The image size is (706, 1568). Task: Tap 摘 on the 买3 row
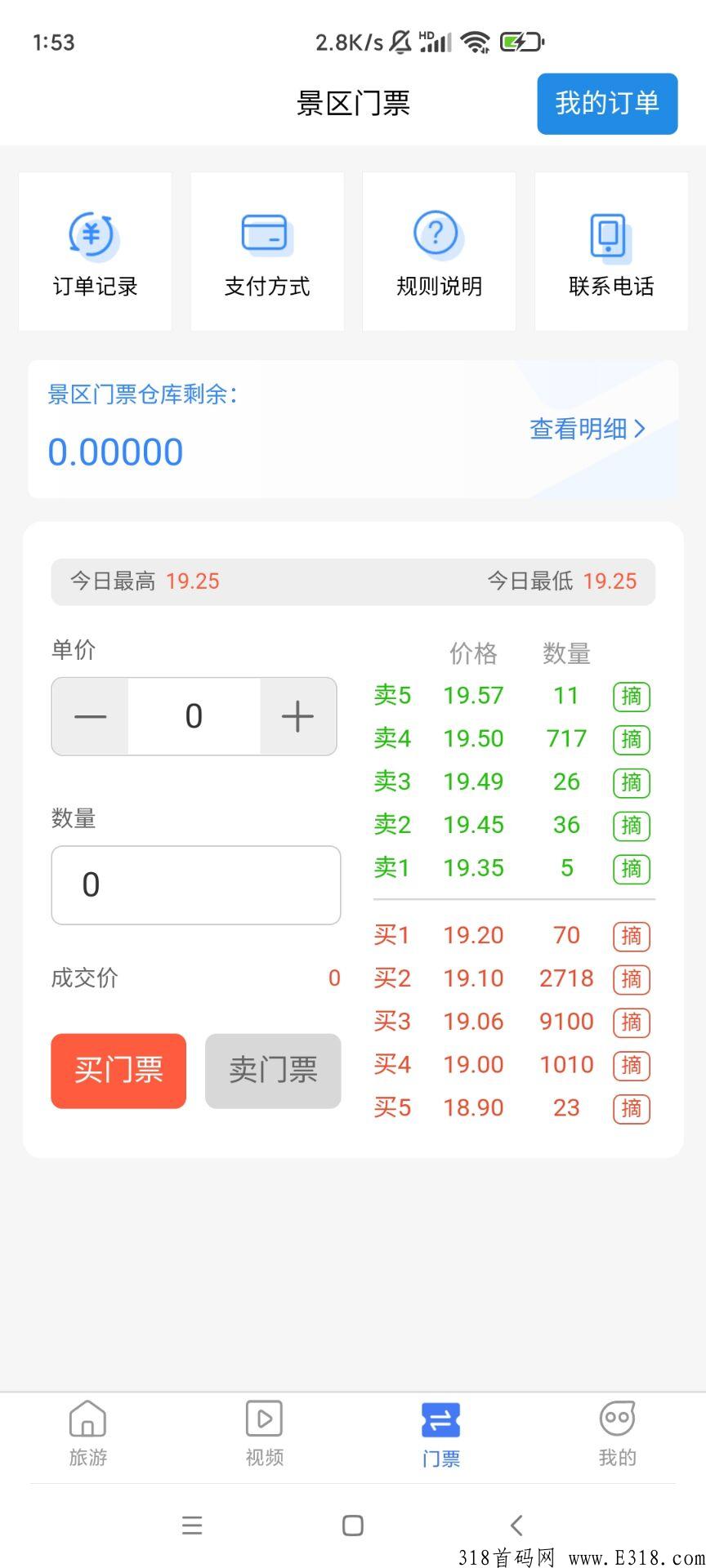pos(632,1022)
